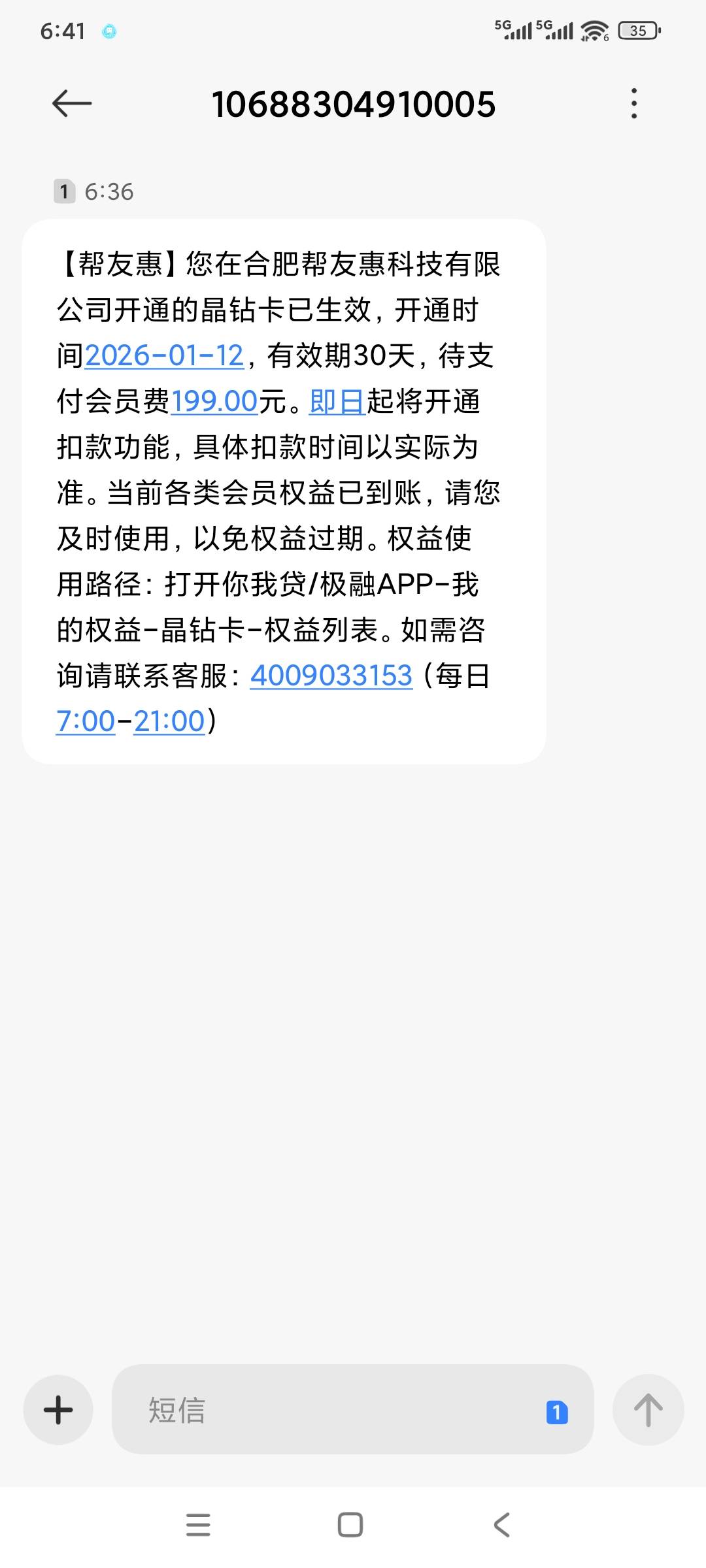Tap the underlined 即日 link
706x1568 pixels.
(x=337, y=402)
